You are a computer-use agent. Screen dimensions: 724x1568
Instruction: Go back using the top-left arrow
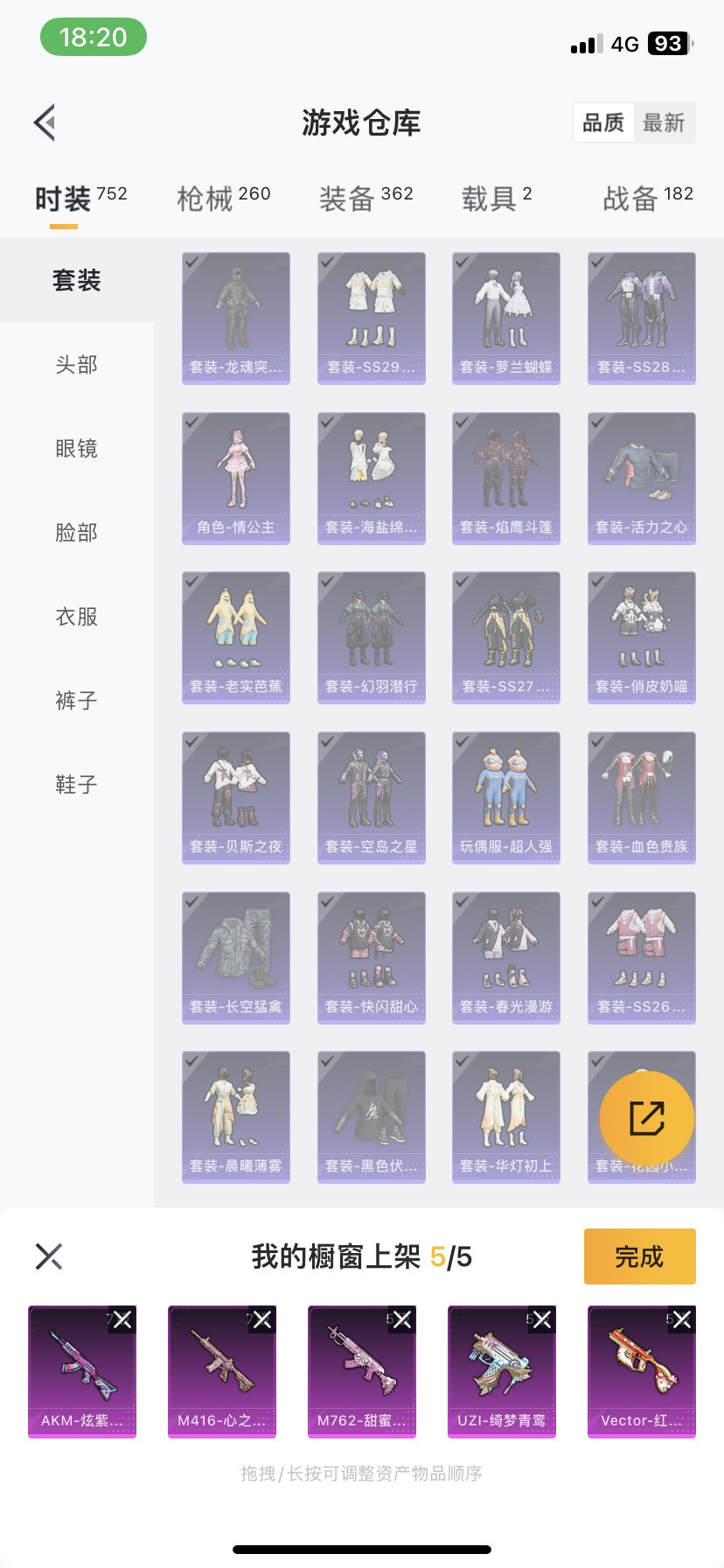click(45, 122)
